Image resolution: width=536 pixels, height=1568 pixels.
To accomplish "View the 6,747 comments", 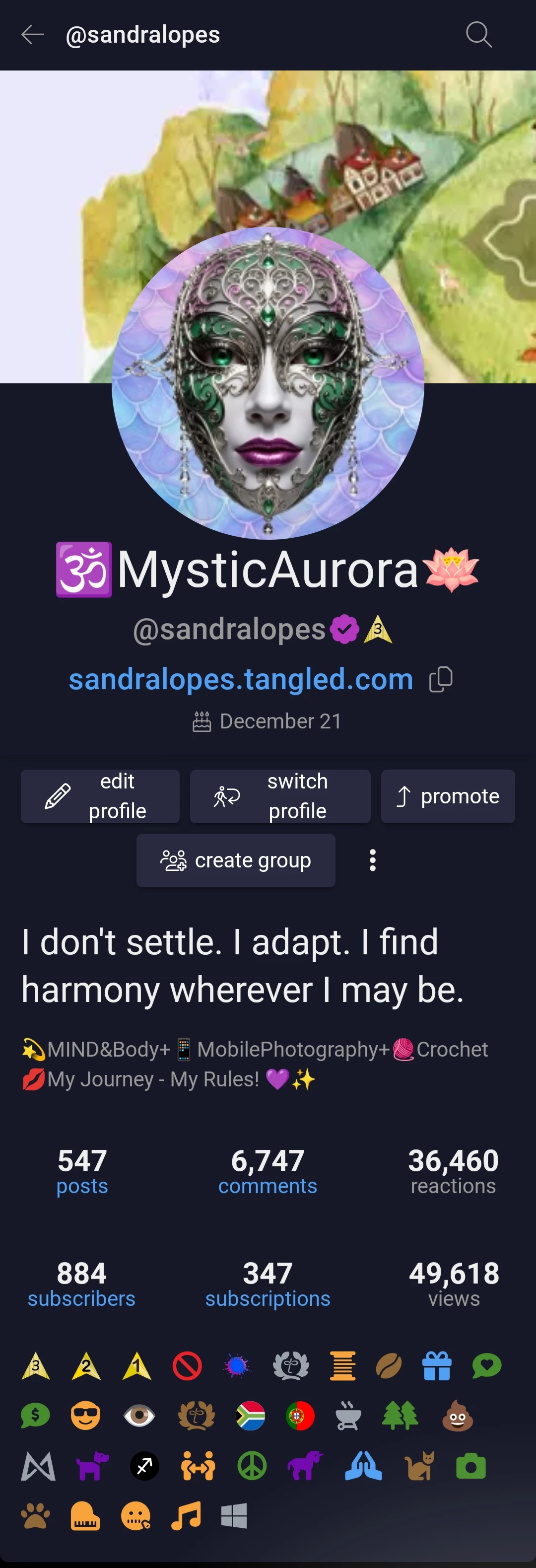I will coord(268,1171).
